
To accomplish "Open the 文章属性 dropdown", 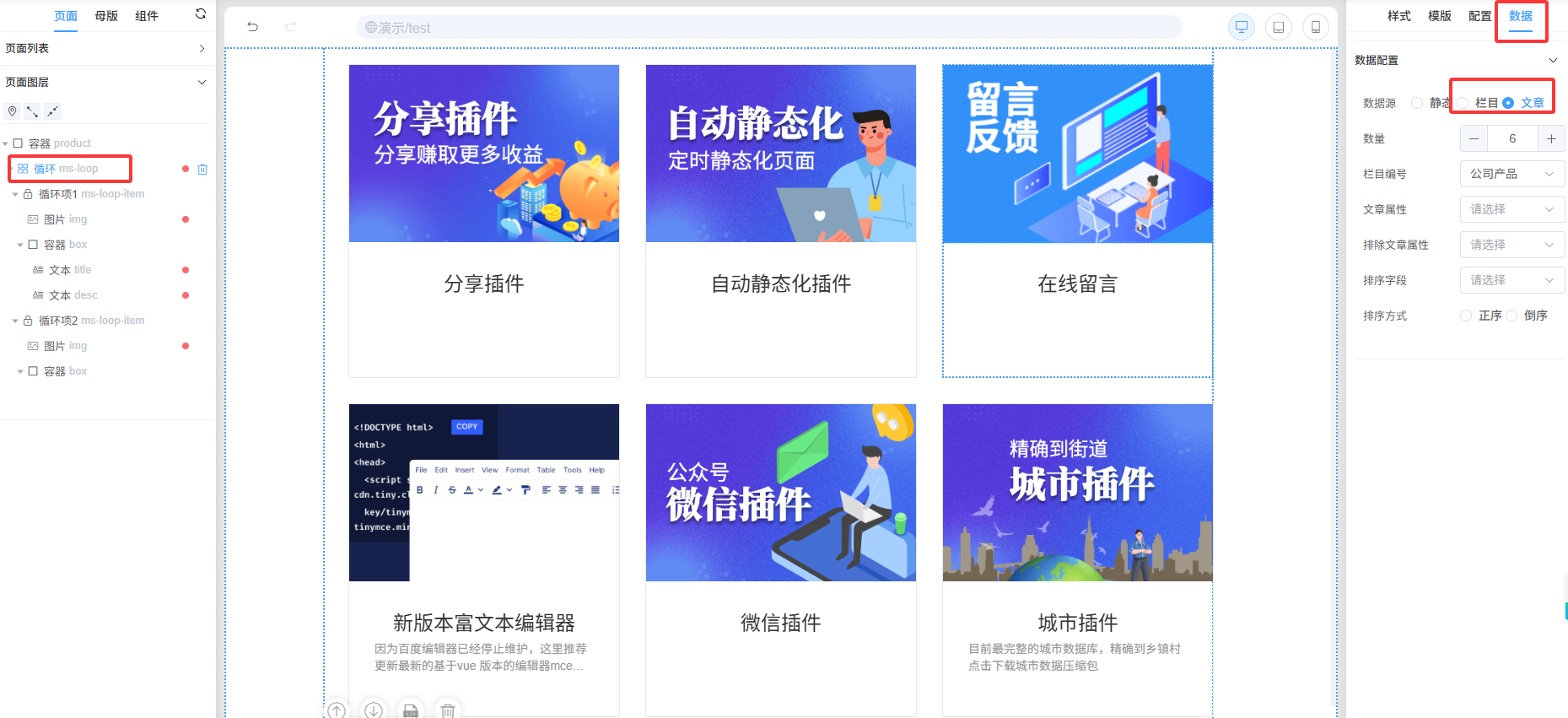I will (x=1511, y=209).
